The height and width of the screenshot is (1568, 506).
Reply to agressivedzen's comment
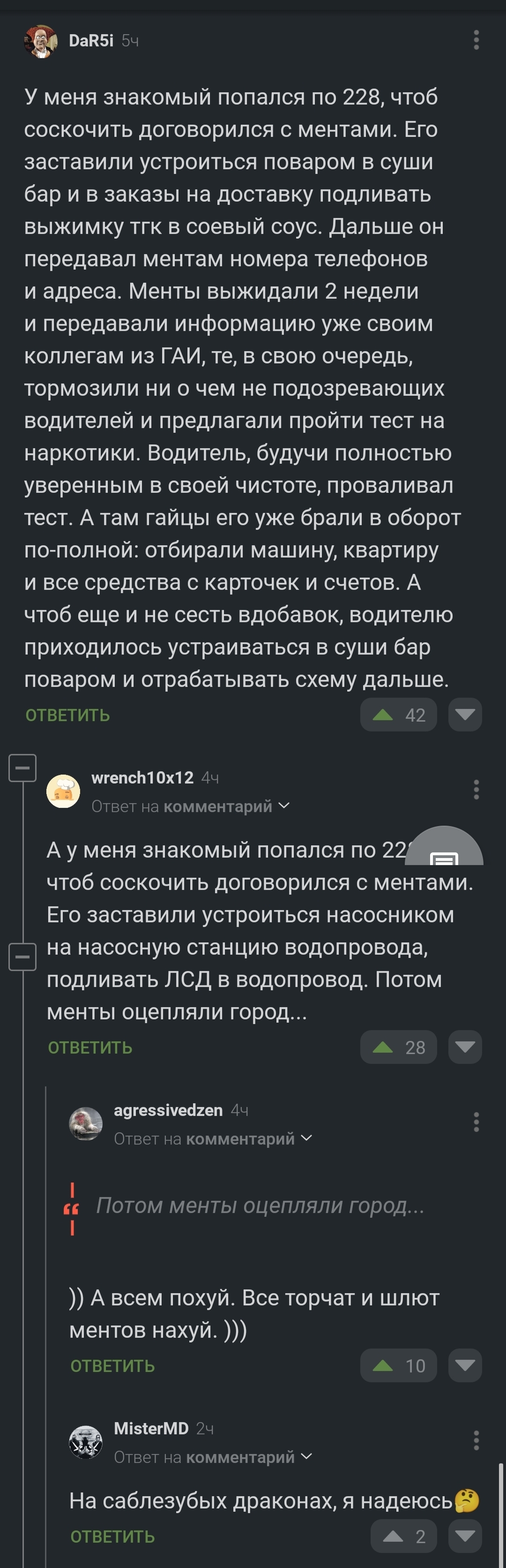coord(112,1366)
